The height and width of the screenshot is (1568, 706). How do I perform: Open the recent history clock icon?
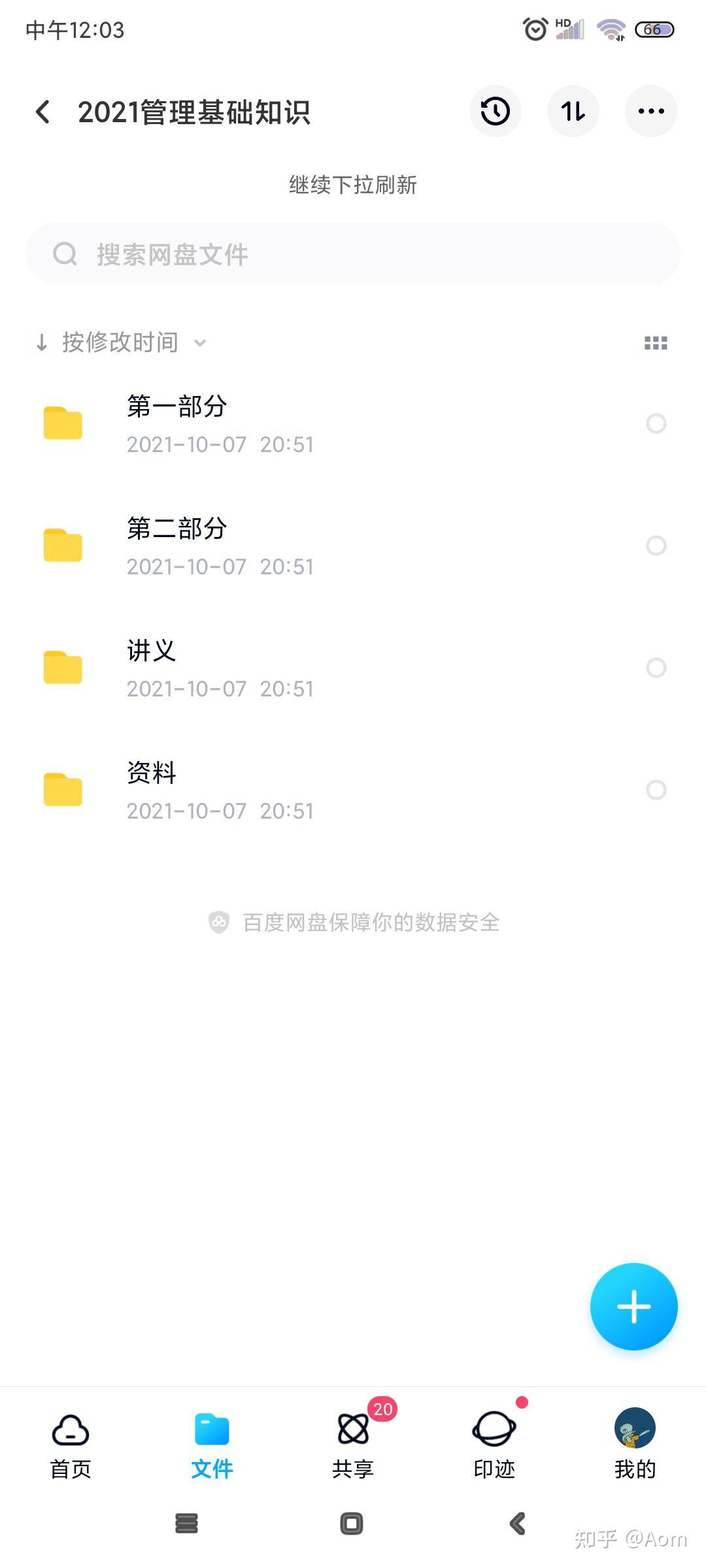(495, 111)
